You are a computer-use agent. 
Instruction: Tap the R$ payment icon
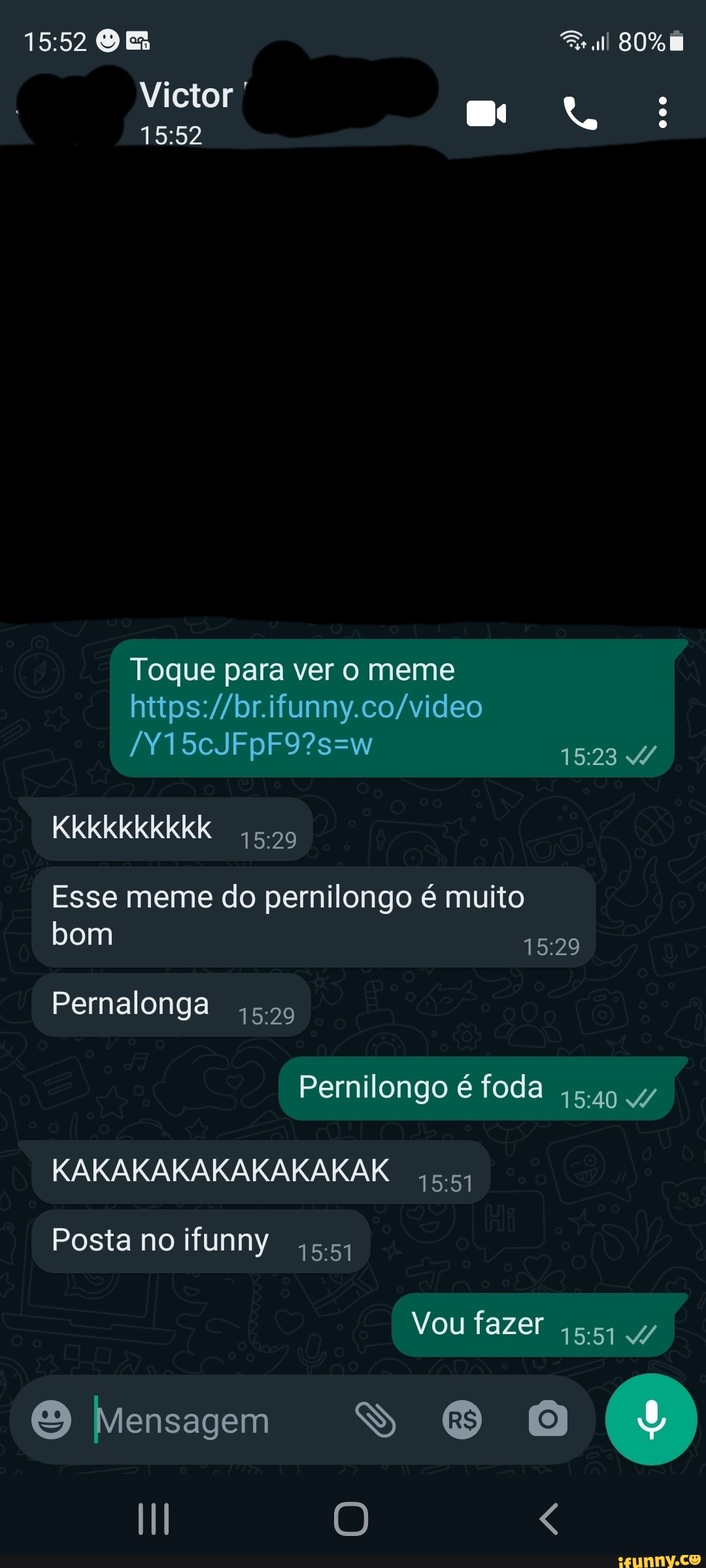[463, 1418]
